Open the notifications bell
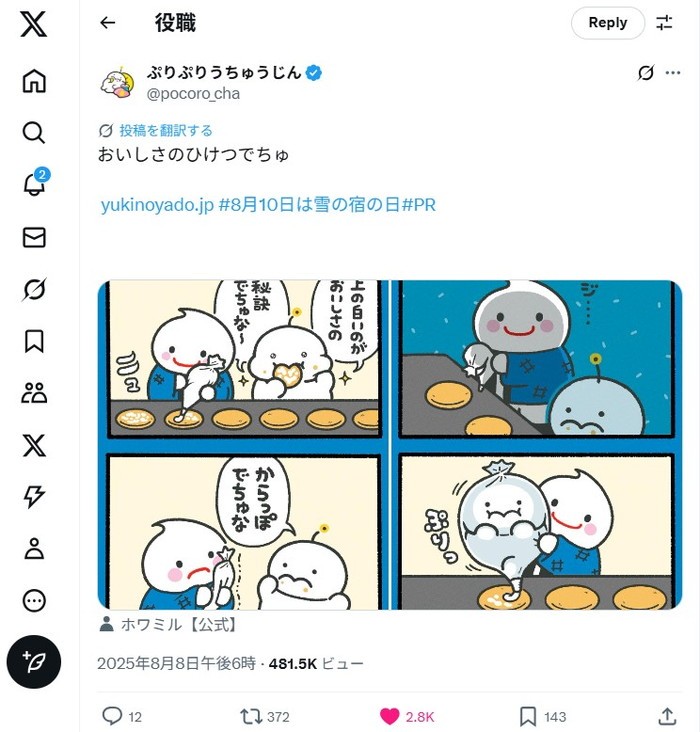Image resolution: width=700 pixels, height=732 pixels. (x=34, y=185)
